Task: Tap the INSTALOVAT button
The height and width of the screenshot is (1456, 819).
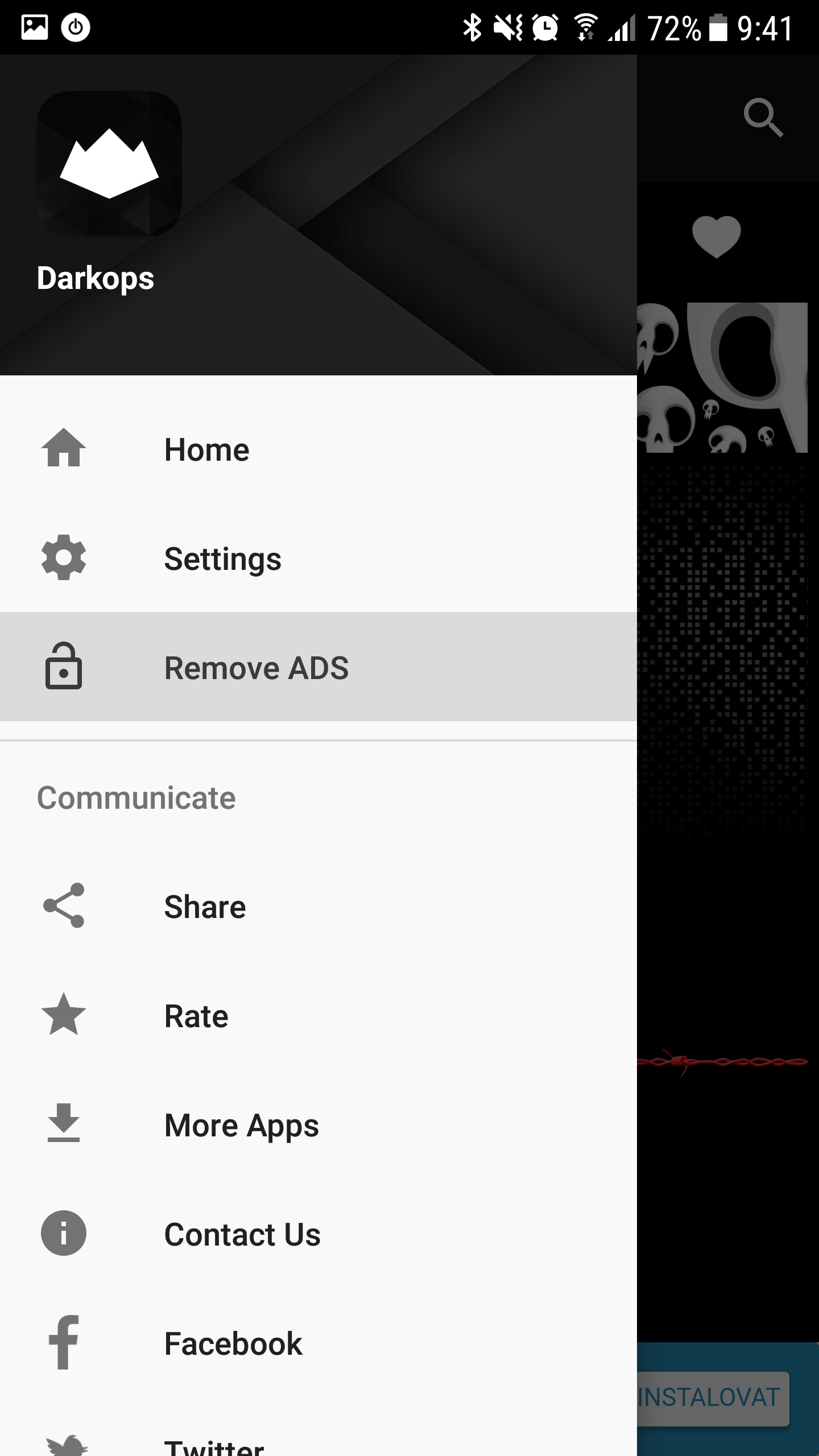Action: (712, 1398)
